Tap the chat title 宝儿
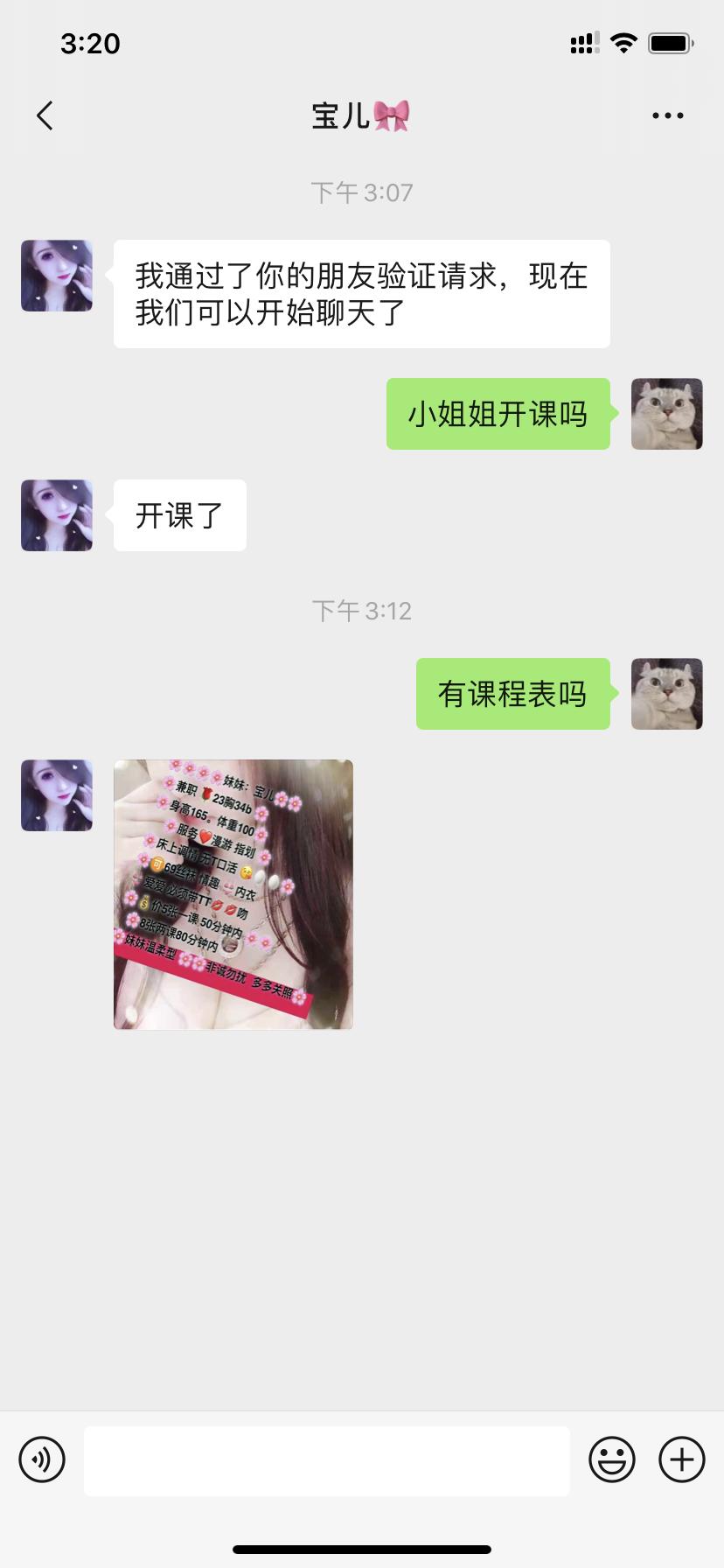This screenshot has height=1568, width=724. (361, 115)
